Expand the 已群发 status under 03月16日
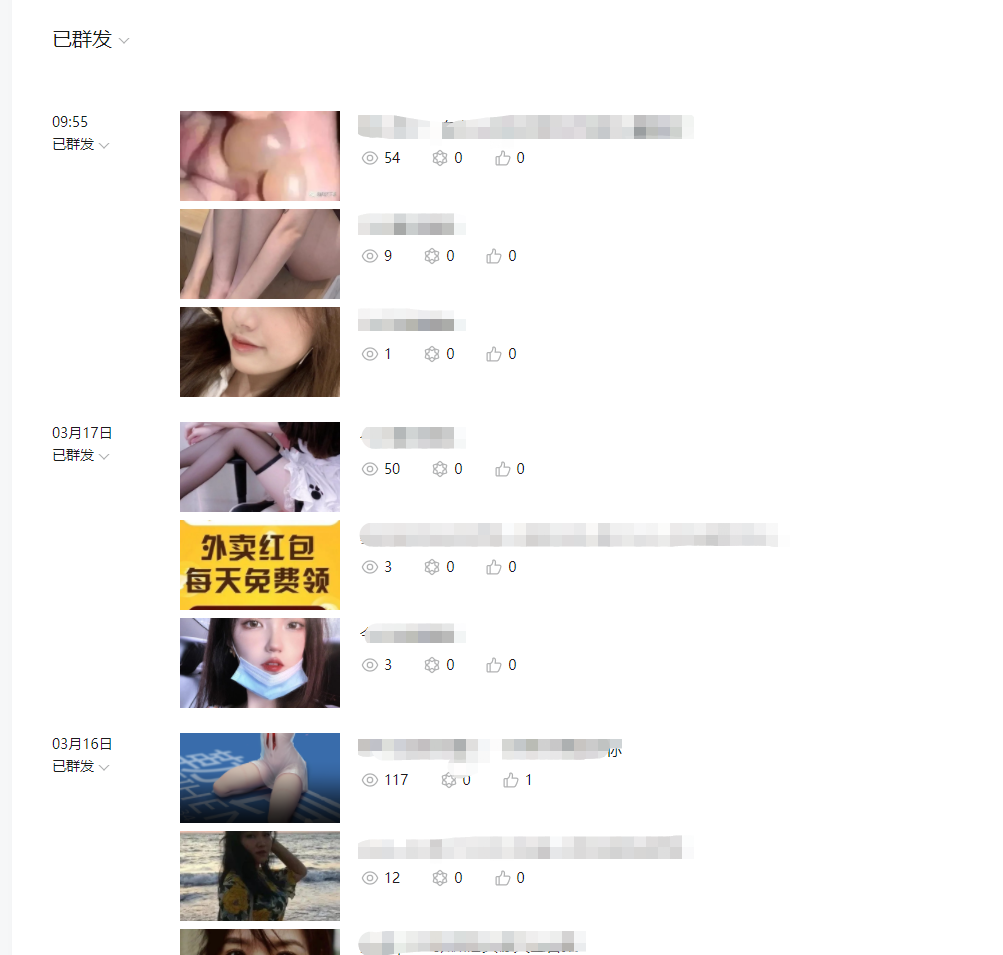1003x955 pixels. [81, 767]
